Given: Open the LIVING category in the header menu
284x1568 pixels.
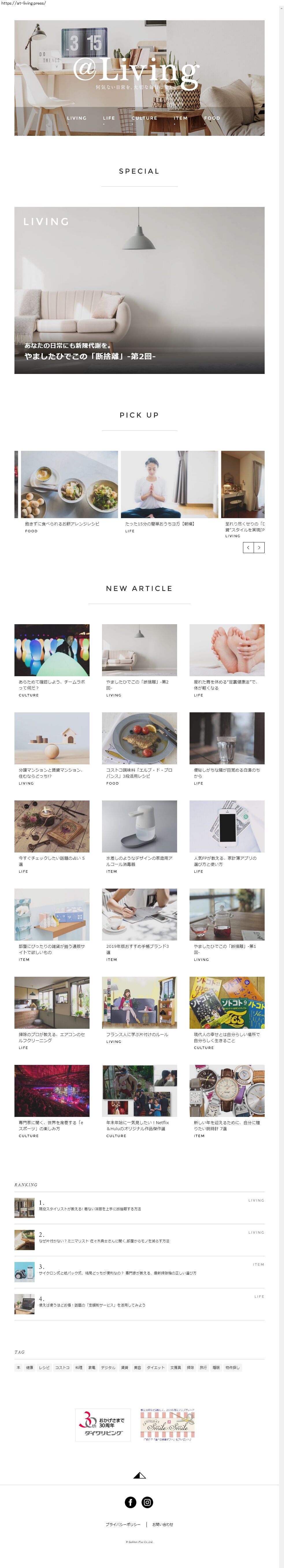Looking at the screenshot, I should pos(77,118).
